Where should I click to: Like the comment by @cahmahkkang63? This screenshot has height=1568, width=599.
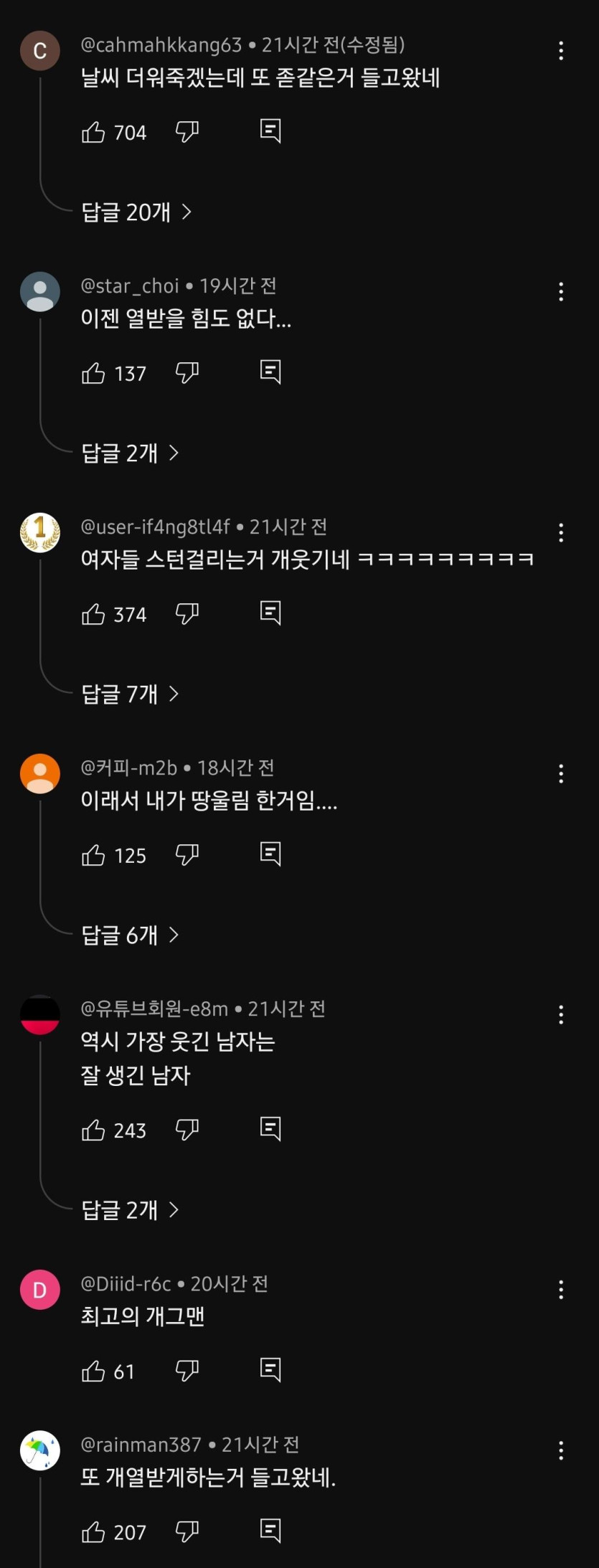93,132
